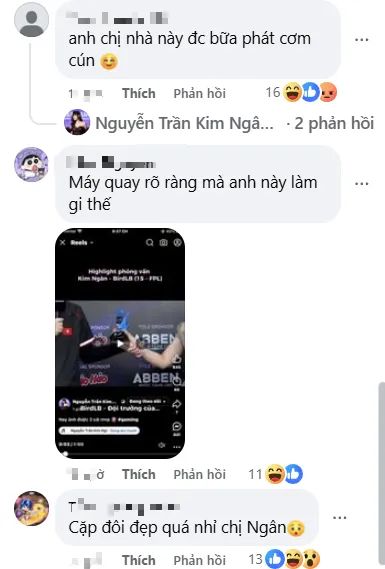This screenshot has height=569, width=385.
Task: Open options for the "Máy quay rõ ràng" comment
Action: 361,184
